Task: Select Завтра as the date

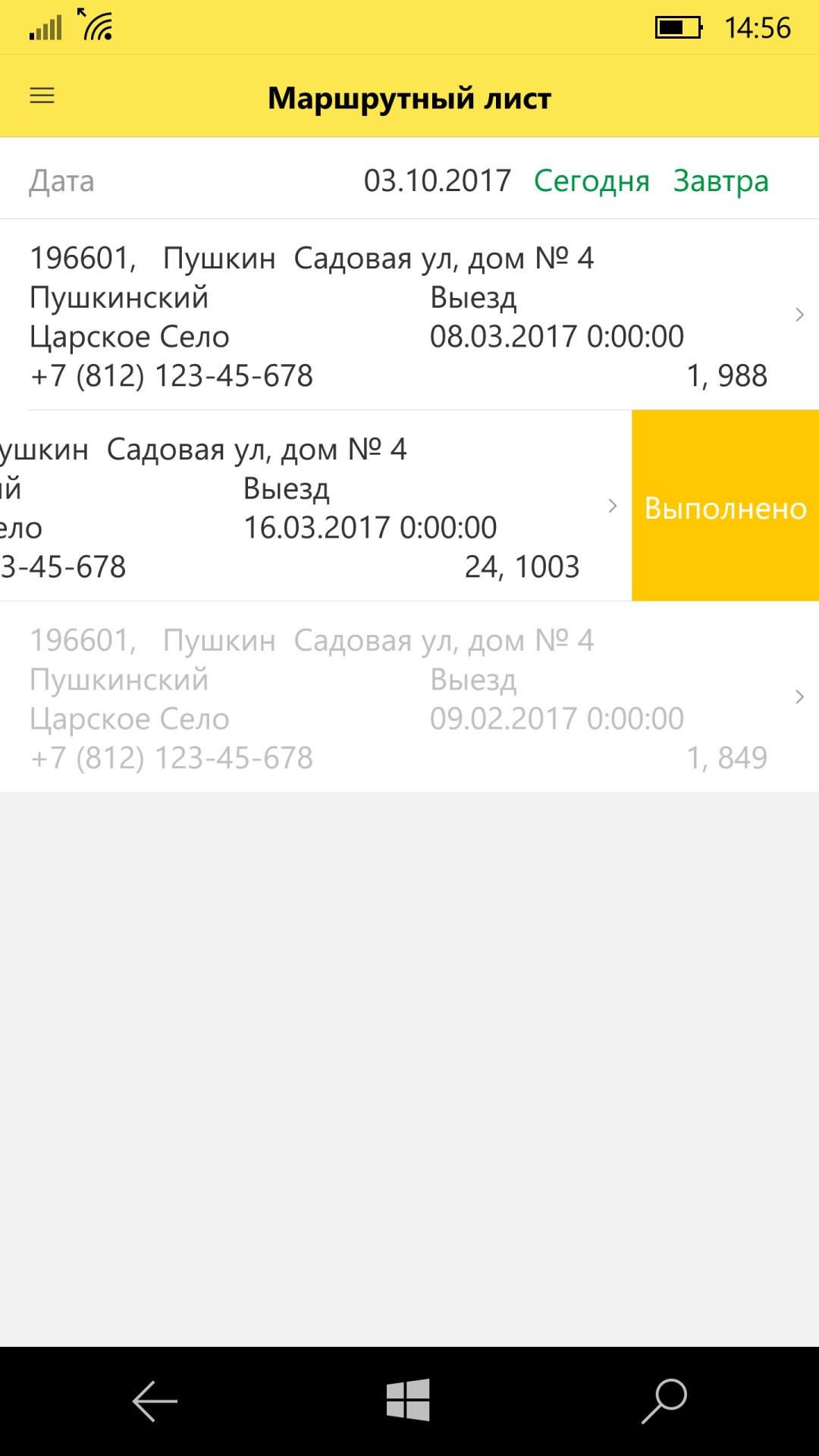Action: pos(720,181)
